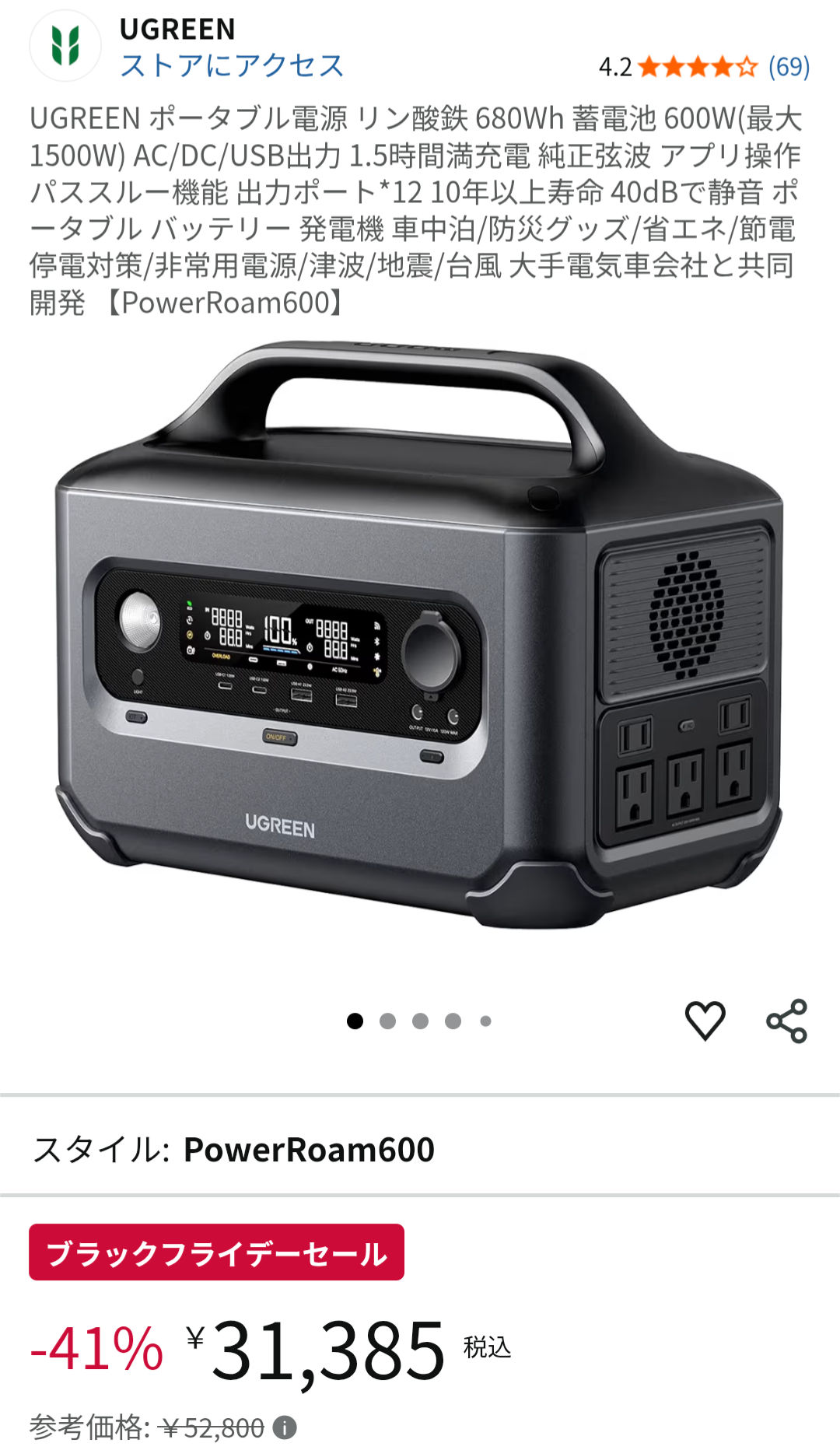Open the UGREEN store link
Viewport: 840px width, 1450px height.
231,65
